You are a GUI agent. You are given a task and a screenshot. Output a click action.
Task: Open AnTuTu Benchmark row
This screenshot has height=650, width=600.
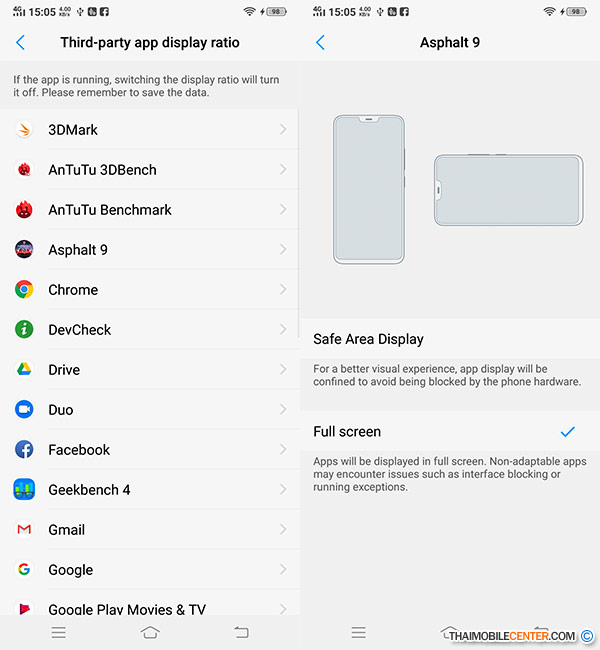pyautogui.click(x=150, y=210)
